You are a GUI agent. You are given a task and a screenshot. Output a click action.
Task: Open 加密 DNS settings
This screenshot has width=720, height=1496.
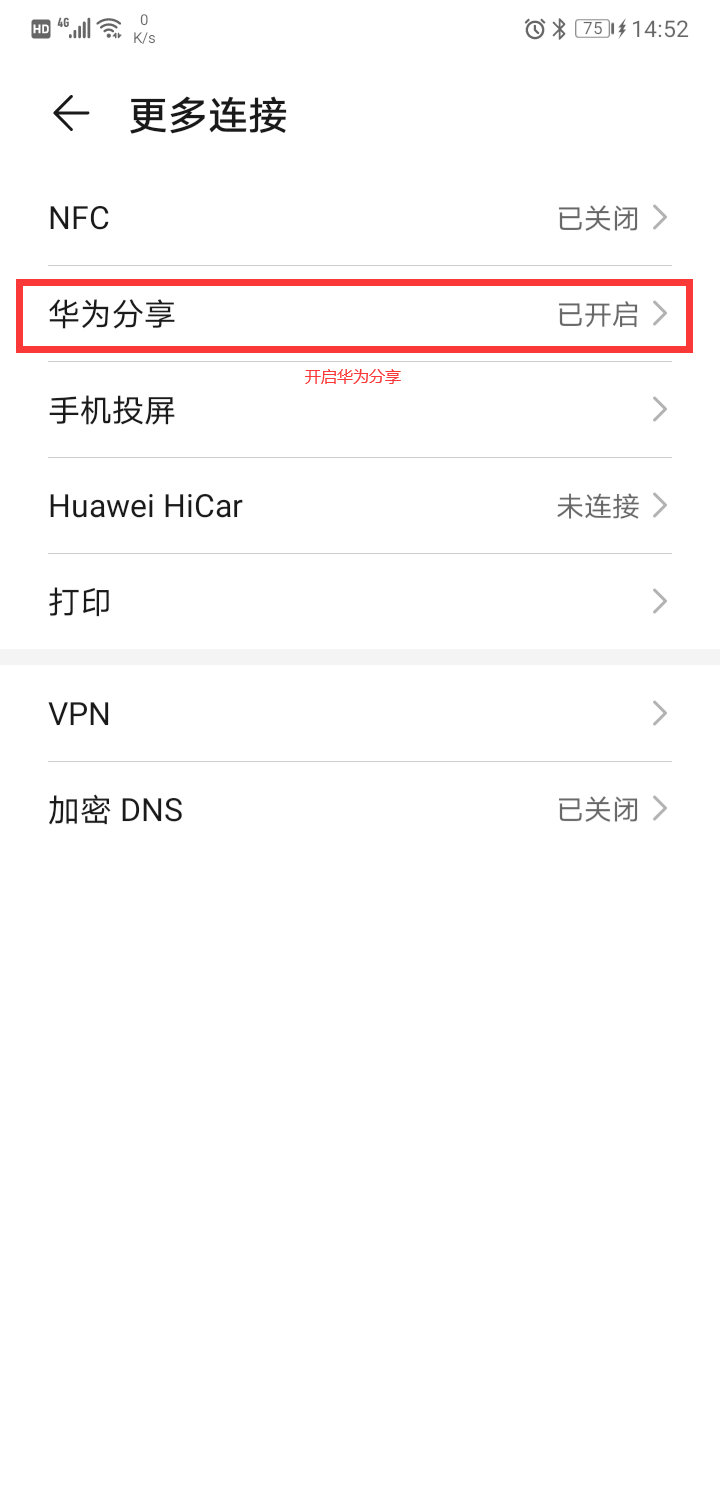point(360,809)
